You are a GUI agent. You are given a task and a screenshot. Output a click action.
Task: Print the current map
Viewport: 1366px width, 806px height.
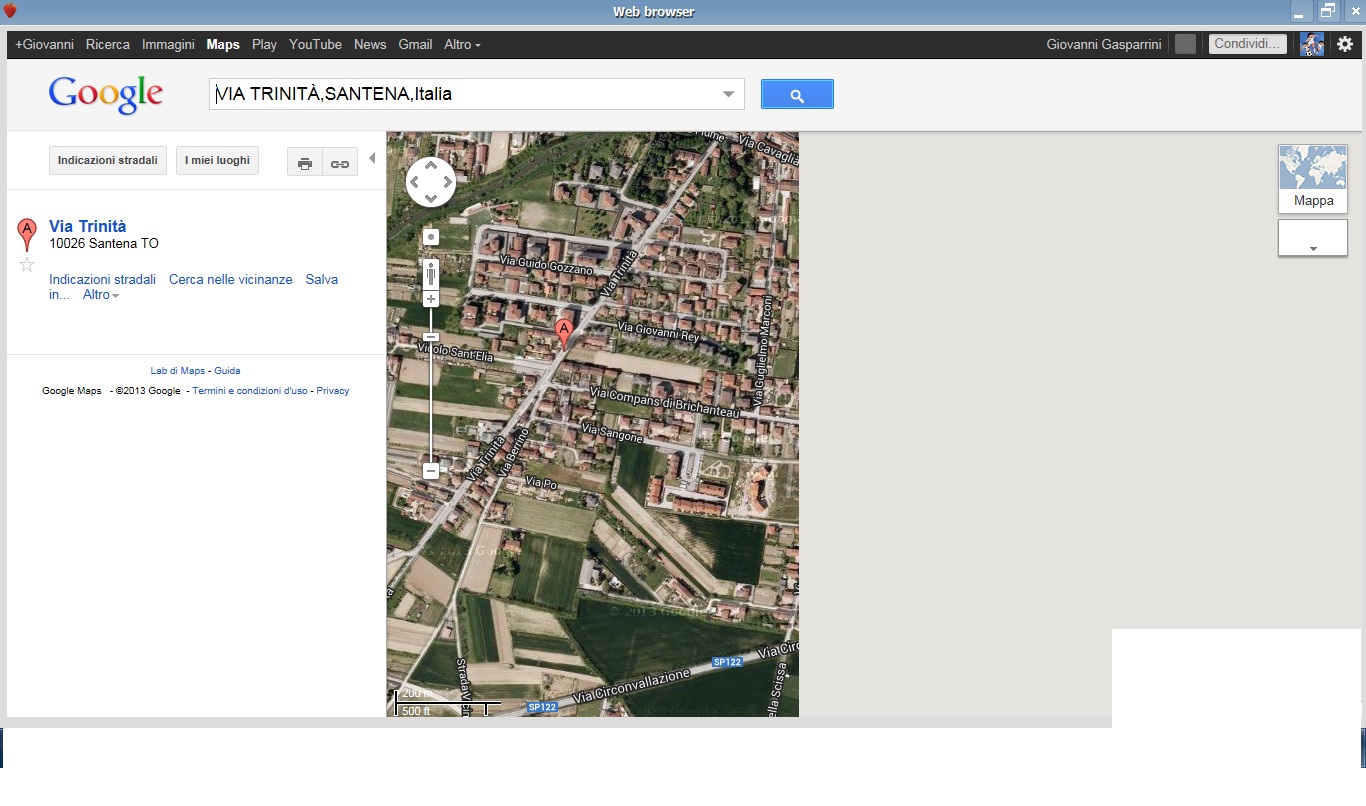[305, 163]
